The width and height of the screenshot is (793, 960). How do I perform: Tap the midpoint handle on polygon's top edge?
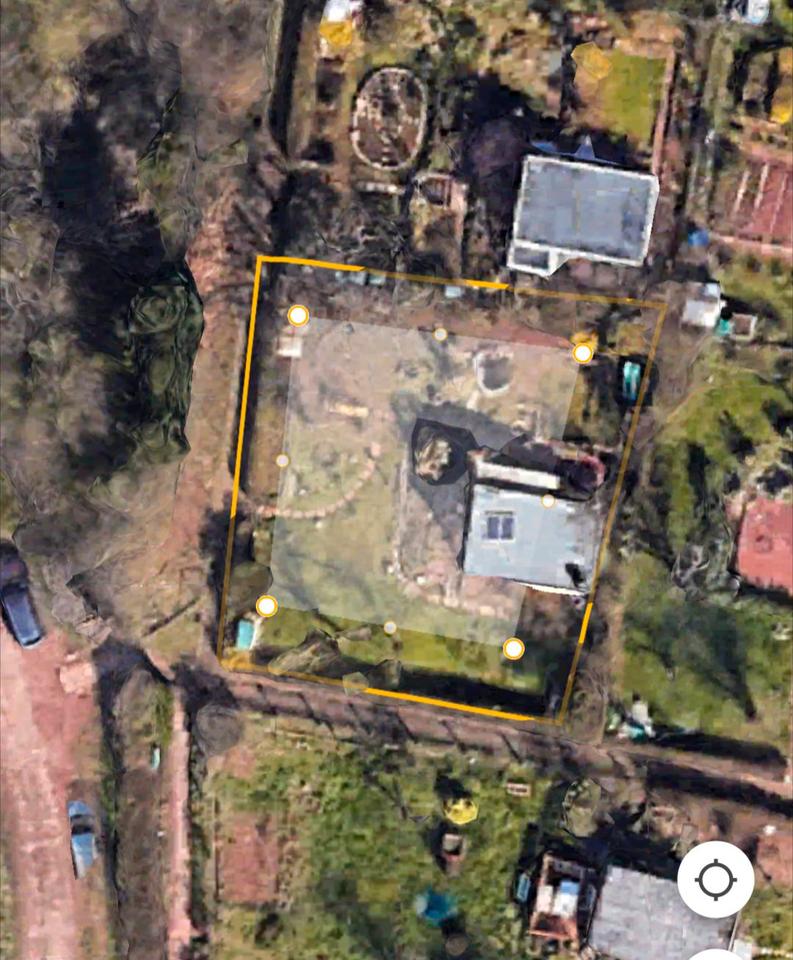click(x=440, y=334)
